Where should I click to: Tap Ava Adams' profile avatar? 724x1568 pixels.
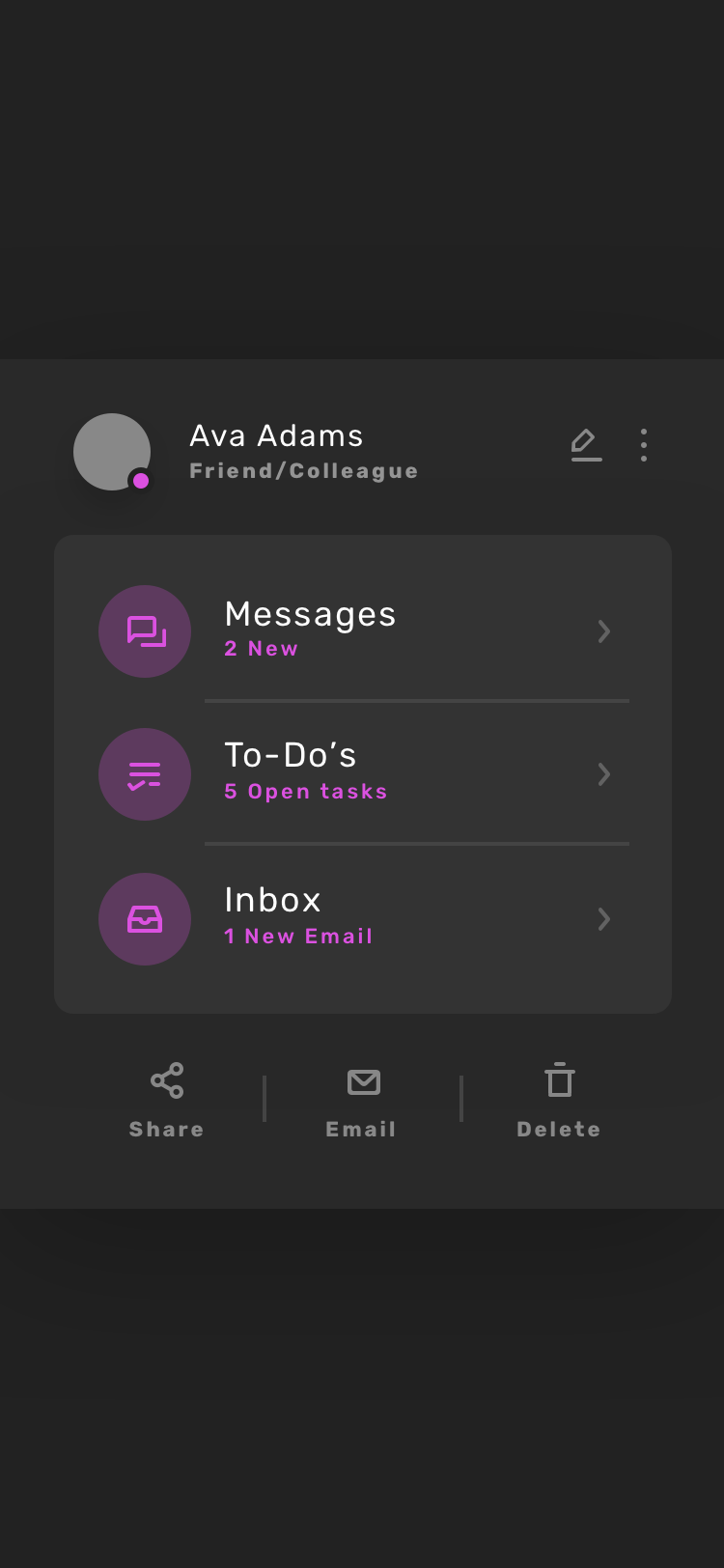[x=113, y=452]
